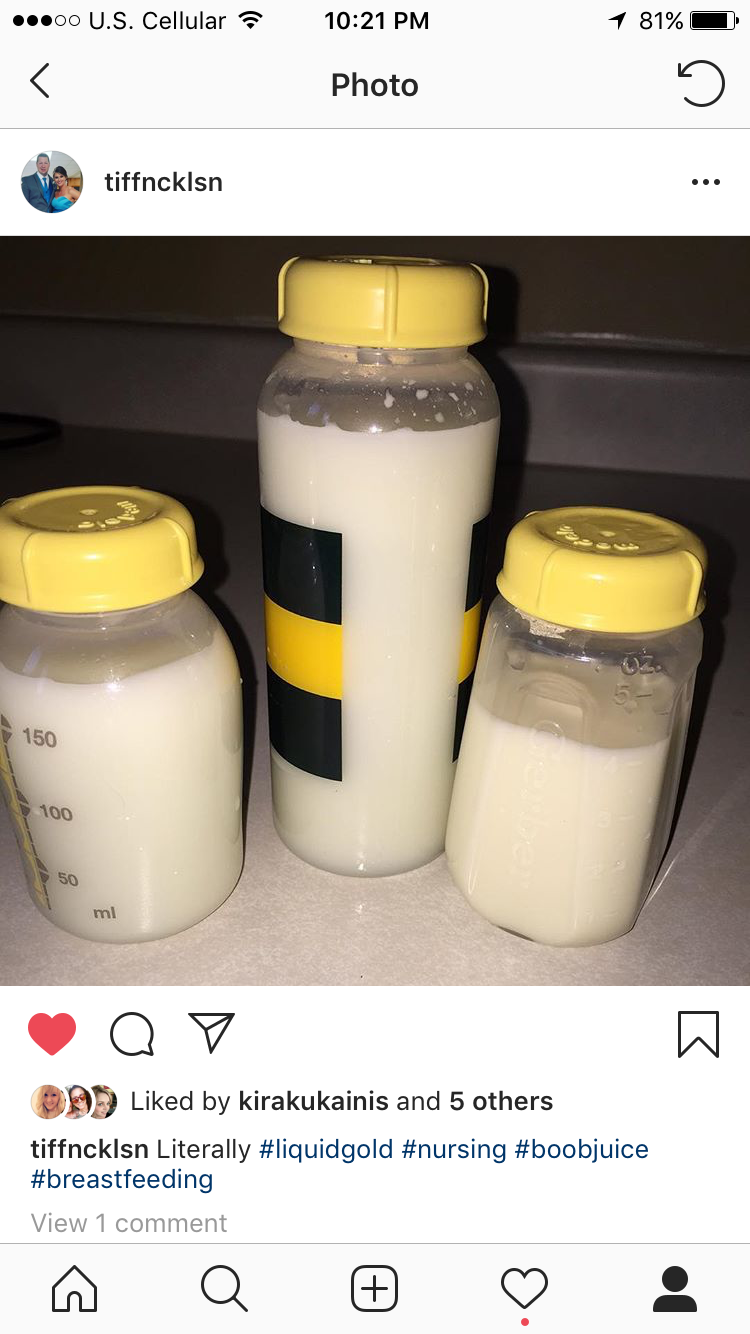The width and height of the screenshot is (750, 1334).
Task: Save the post with the bookmark icon
Action: pyautogui.click(x=698, y=1034)
